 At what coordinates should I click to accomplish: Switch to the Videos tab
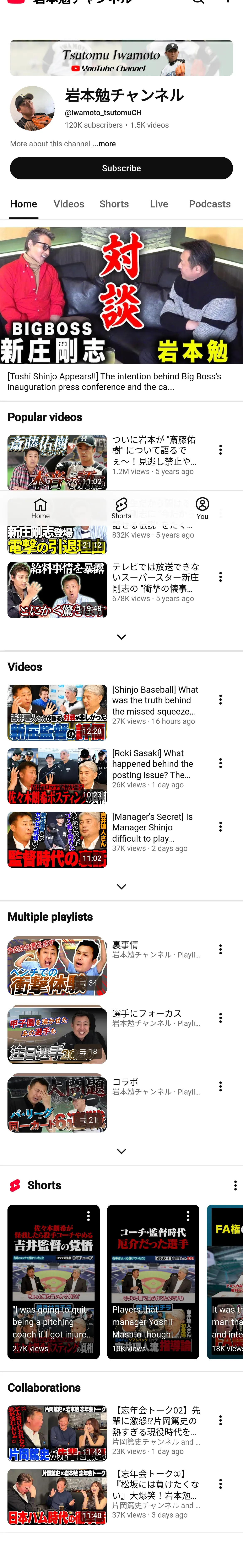click(69, 204)
